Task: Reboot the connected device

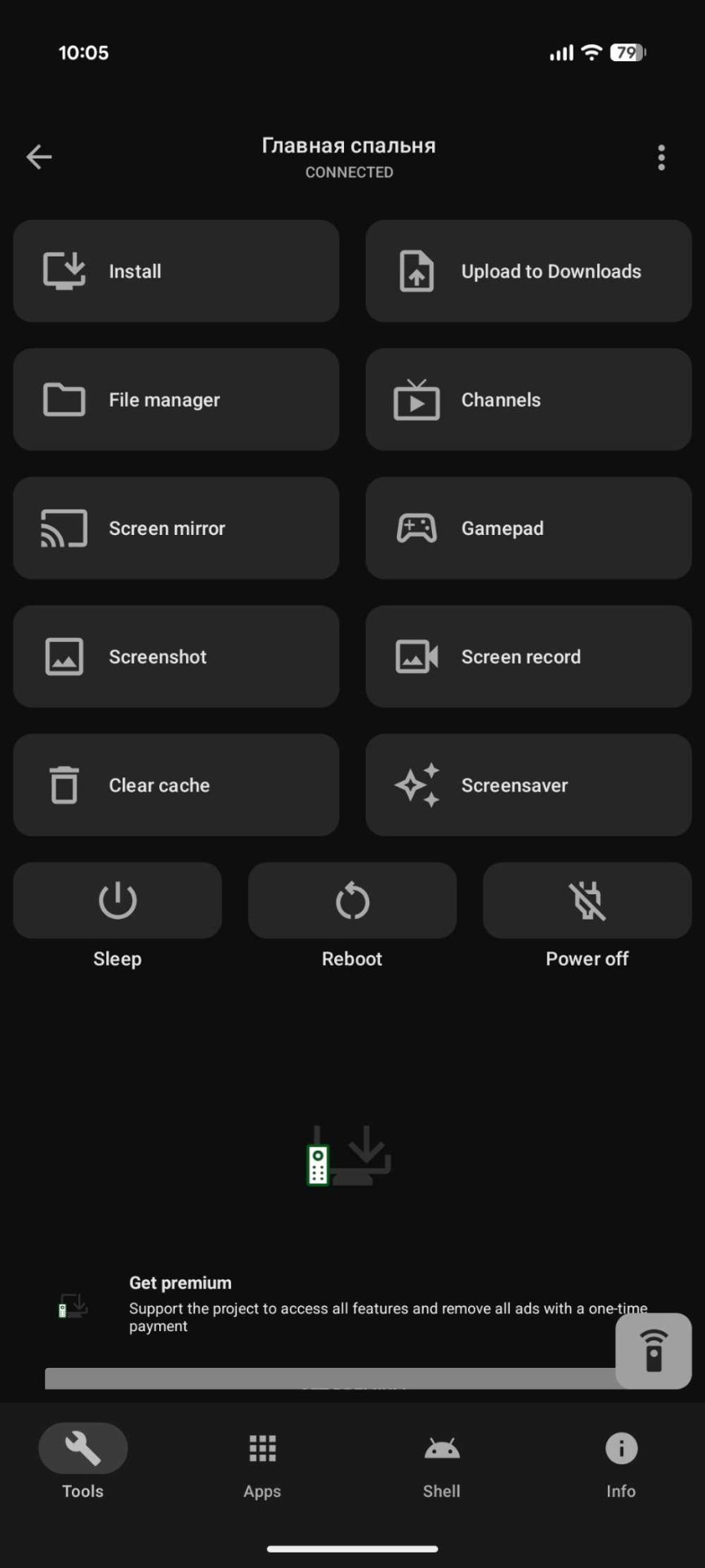Action: 352,901
